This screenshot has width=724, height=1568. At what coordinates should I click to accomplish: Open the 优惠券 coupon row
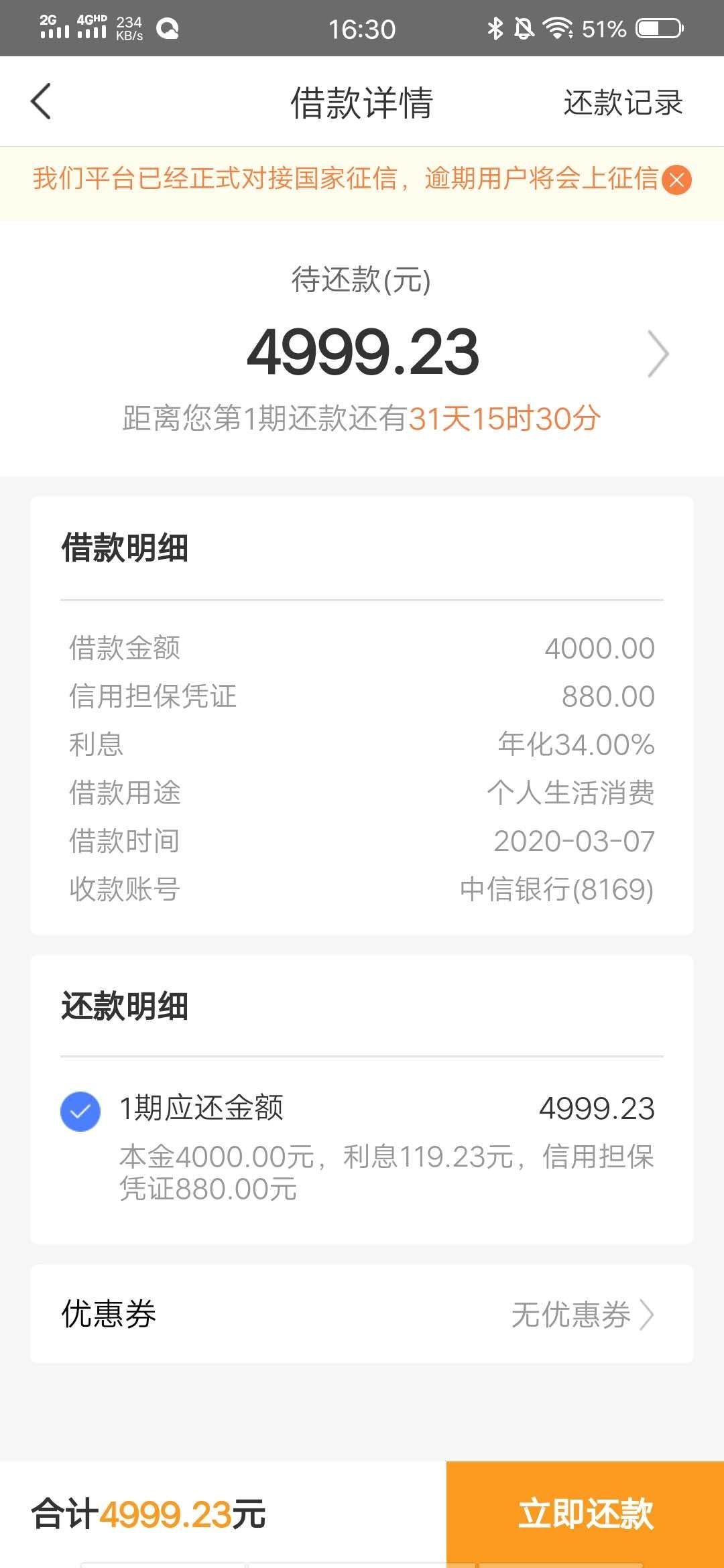tap(362, 1314)
